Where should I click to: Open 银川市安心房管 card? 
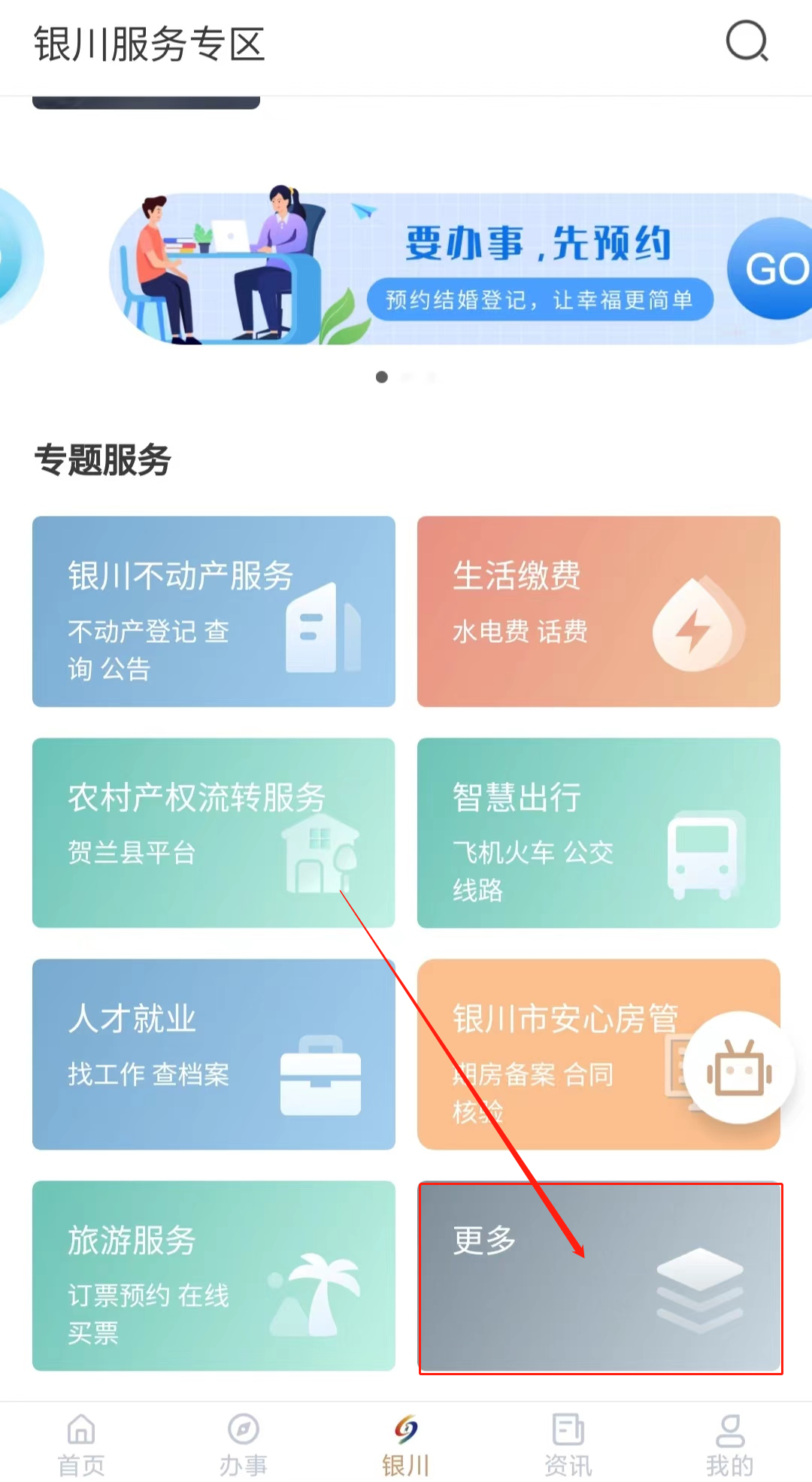549,1053
